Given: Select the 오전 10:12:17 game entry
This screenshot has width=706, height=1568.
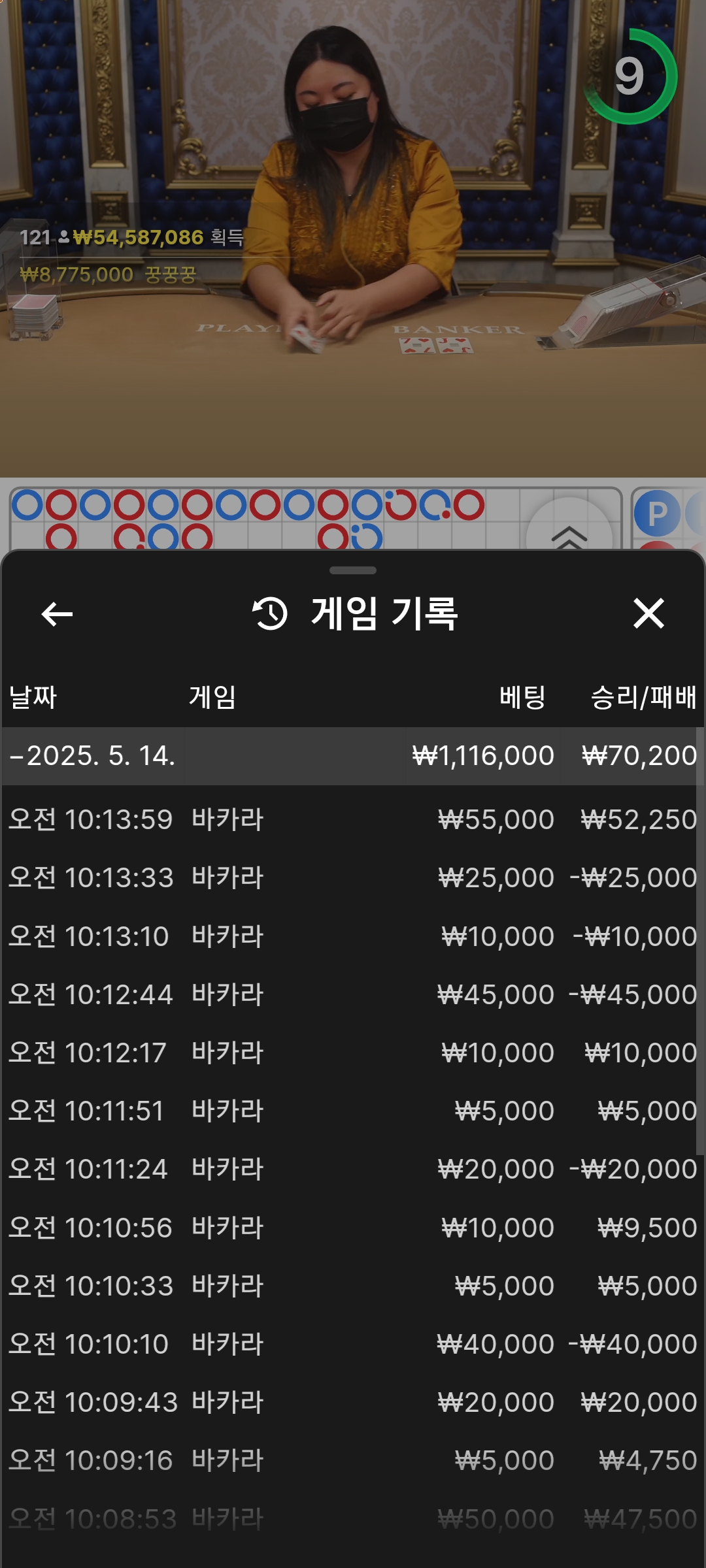Looking at the screenshot, I should coord(353,1053).
